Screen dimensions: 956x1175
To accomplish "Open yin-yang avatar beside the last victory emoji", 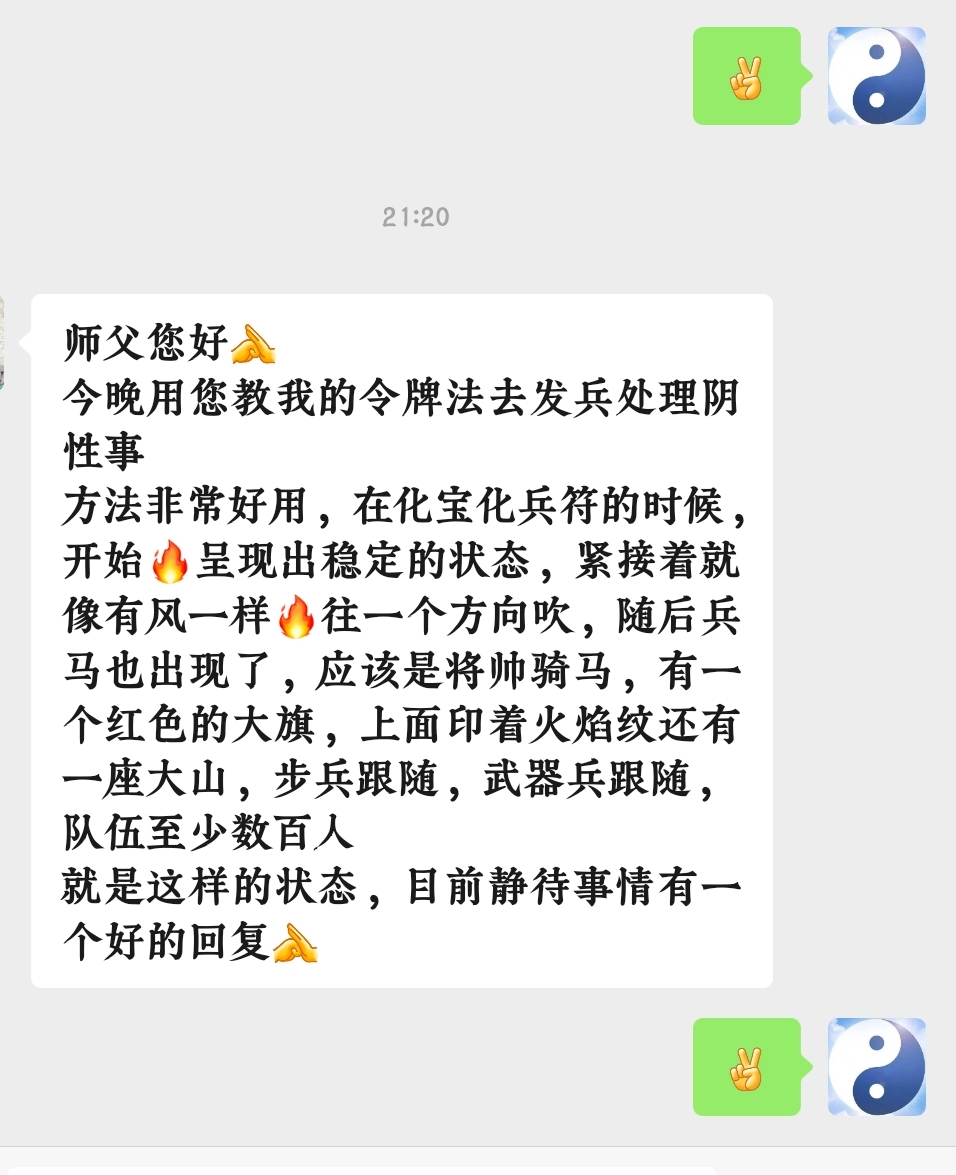I will tap(877, 1067).
